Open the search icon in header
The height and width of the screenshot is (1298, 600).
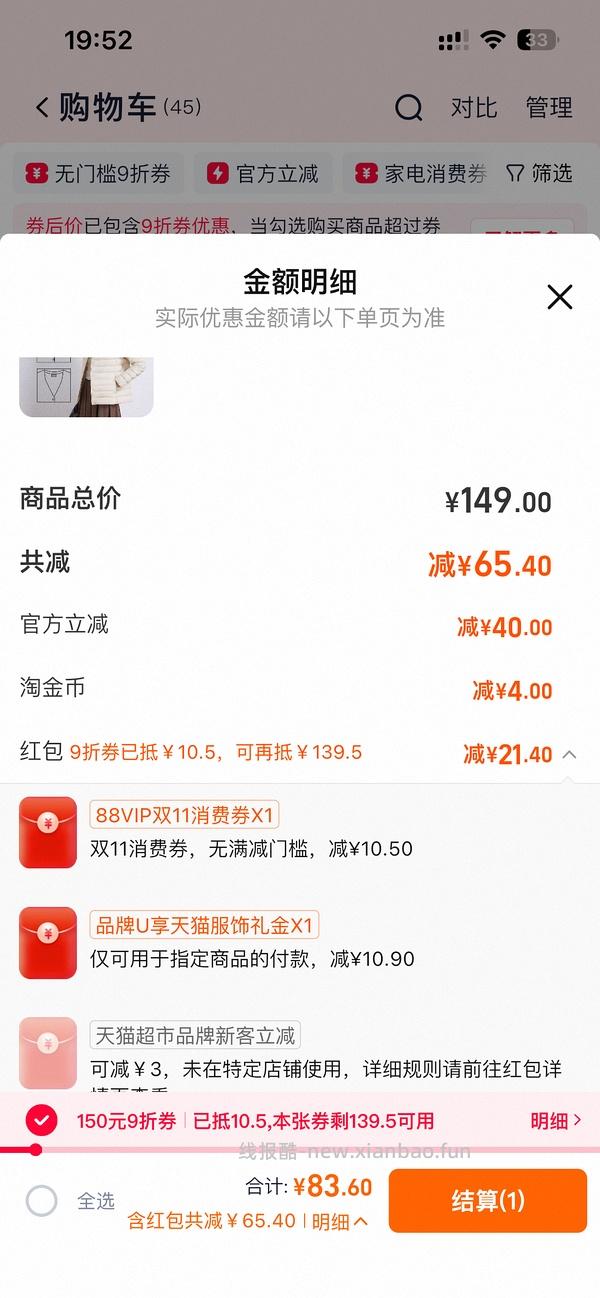coord(408,108)
